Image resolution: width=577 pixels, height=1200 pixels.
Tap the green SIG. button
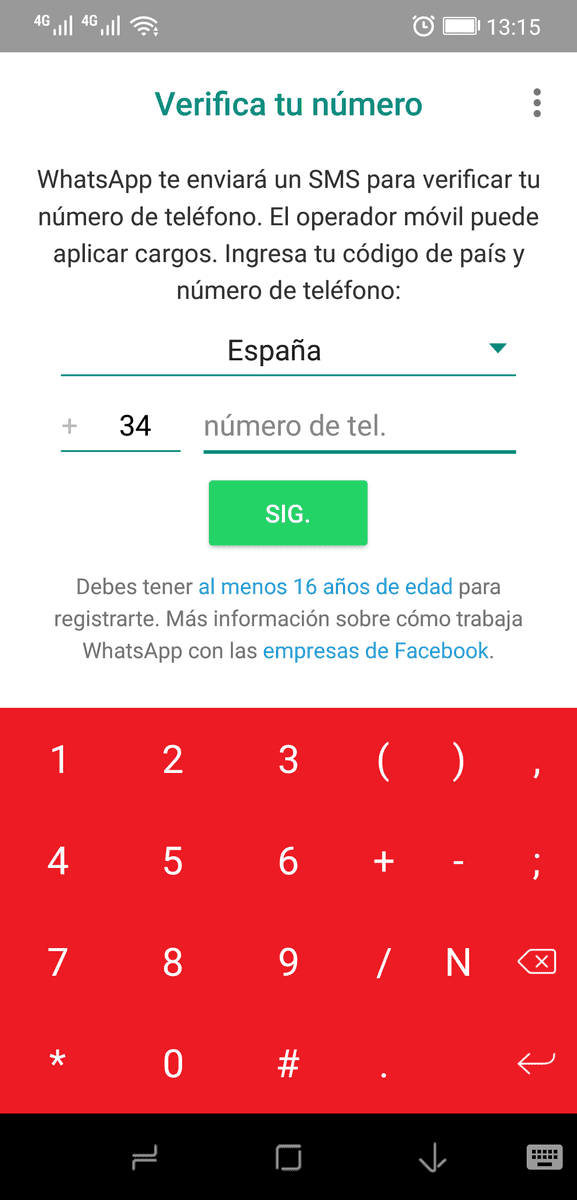(288, 514)
